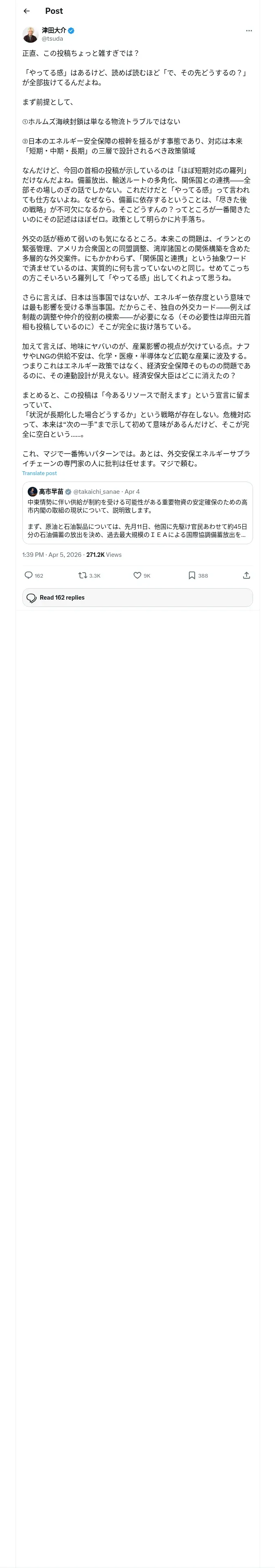The height and width of the screenshot is (1568, 275).
Task: Open the @tsuda handle link
Action: (x=53, y=39)
